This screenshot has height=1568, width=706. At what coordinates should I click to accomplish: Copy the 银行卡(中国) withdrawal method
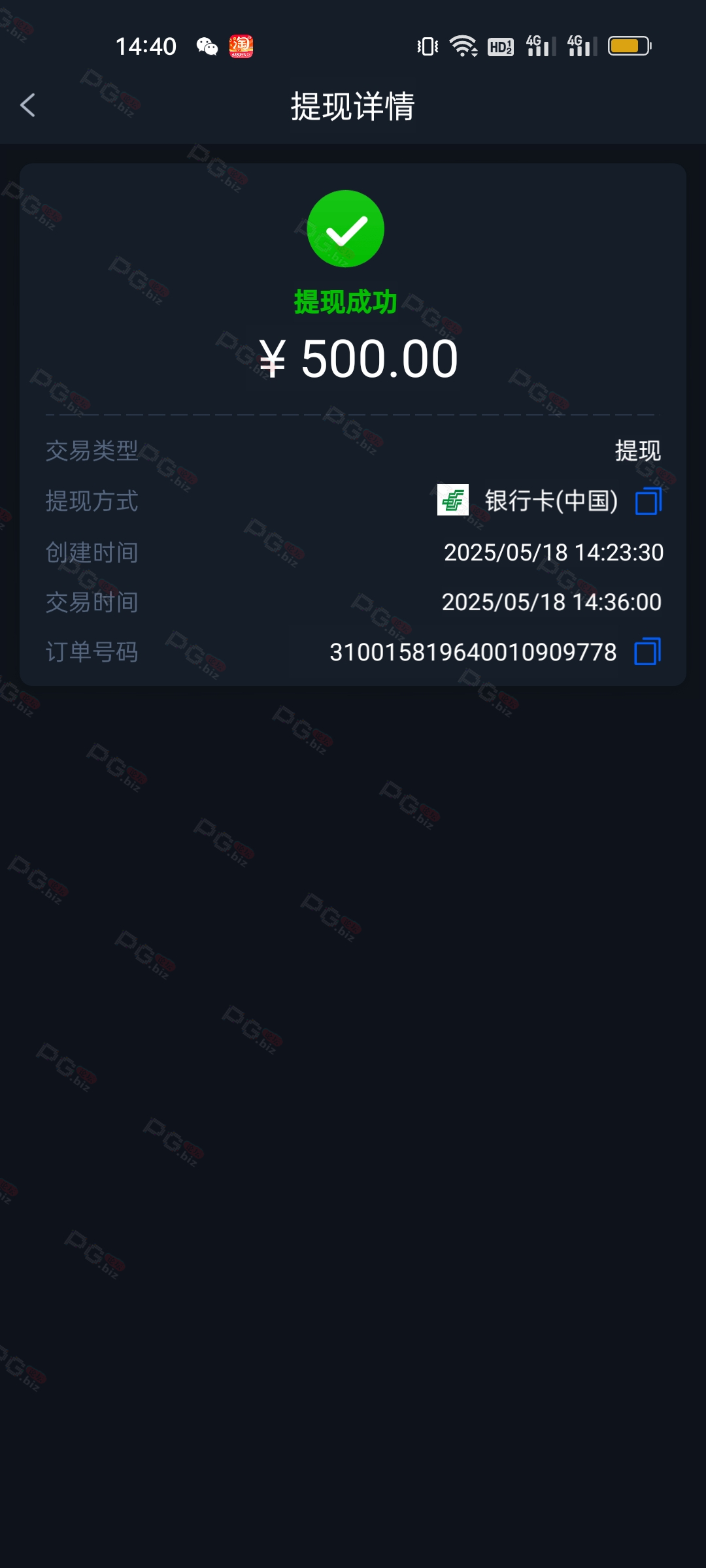coord(648,501)
